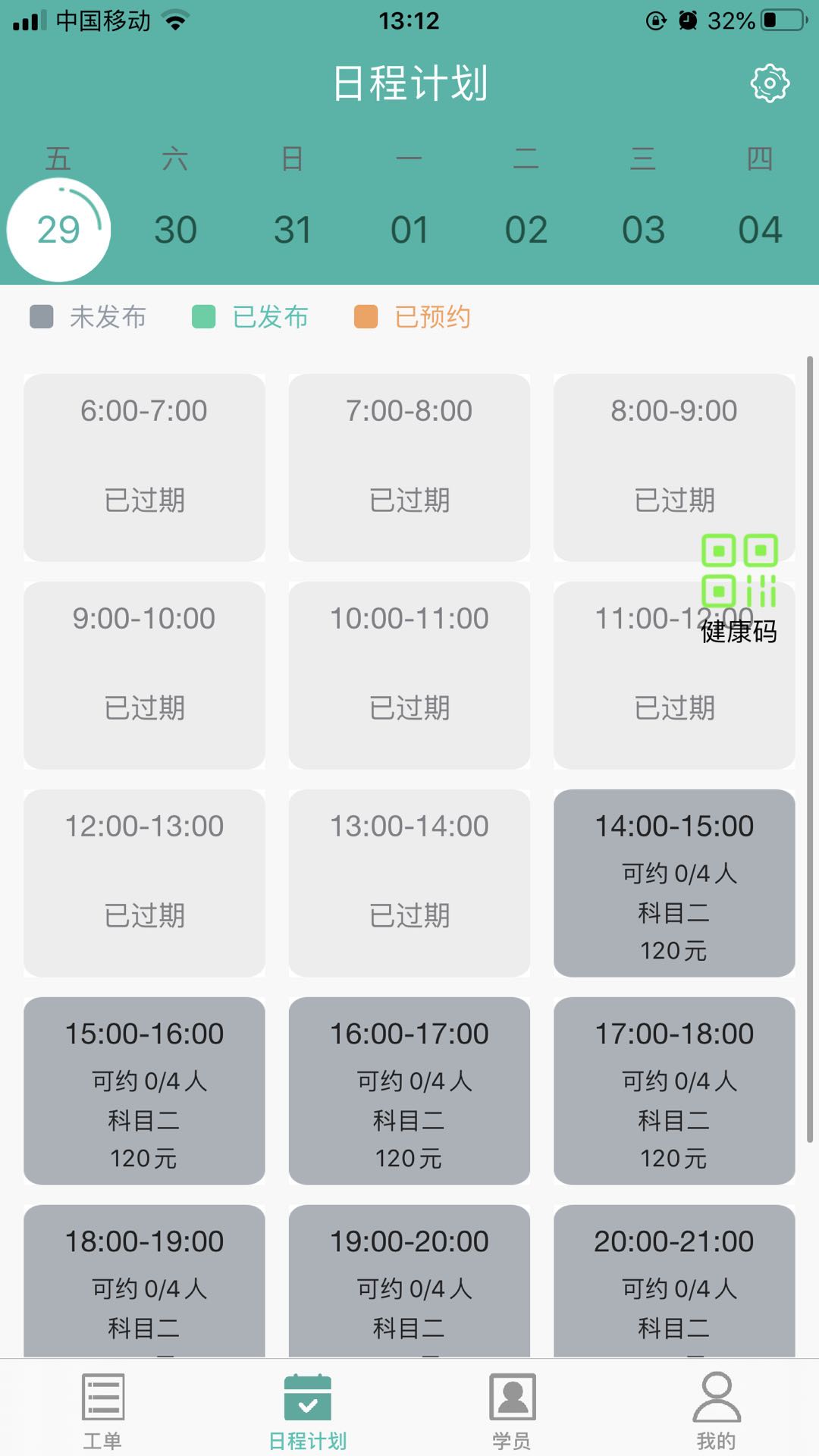Open the 17:00-18:00 time slot
The width and height of the screenshot is (819, 1456).
tap(674, 1090)
